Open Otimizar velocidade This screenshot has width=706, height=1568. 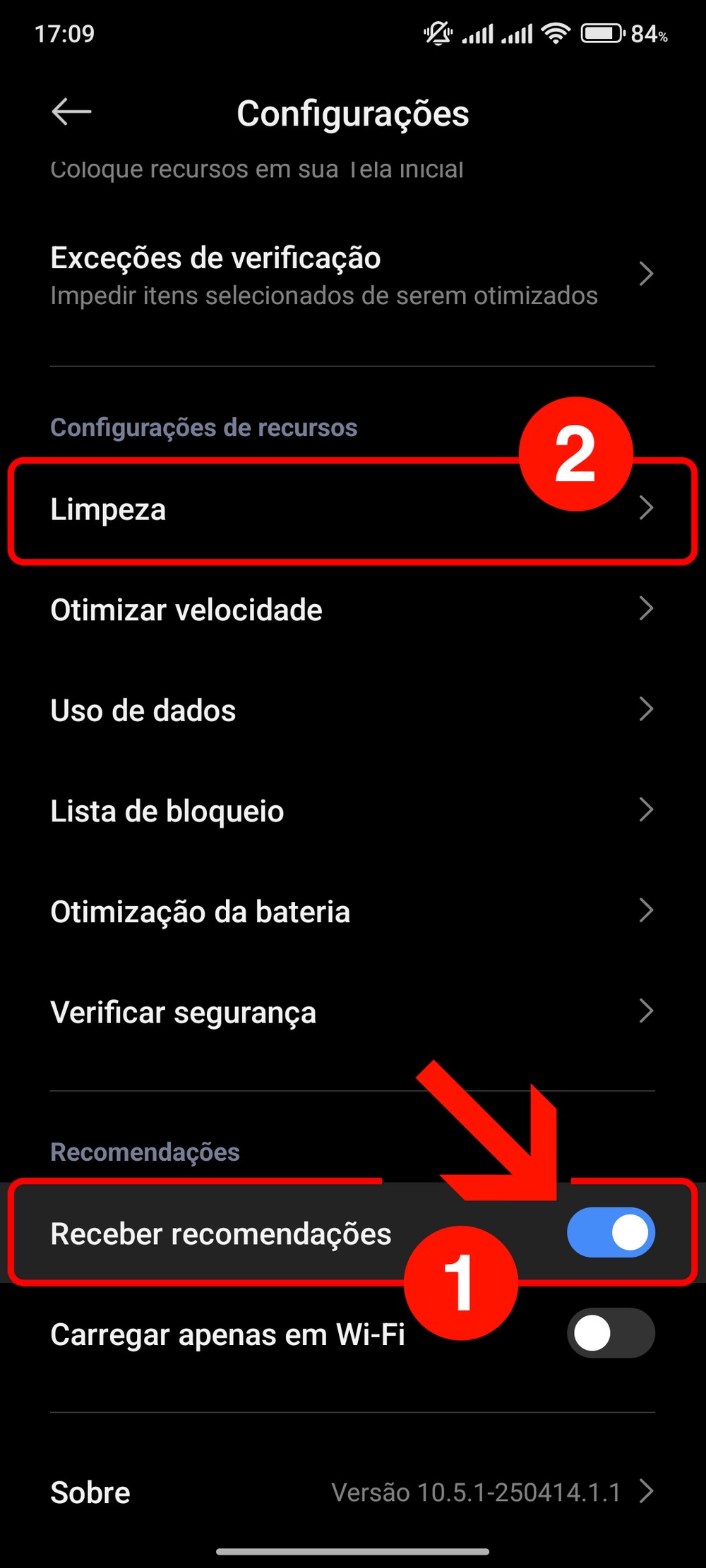352,610
